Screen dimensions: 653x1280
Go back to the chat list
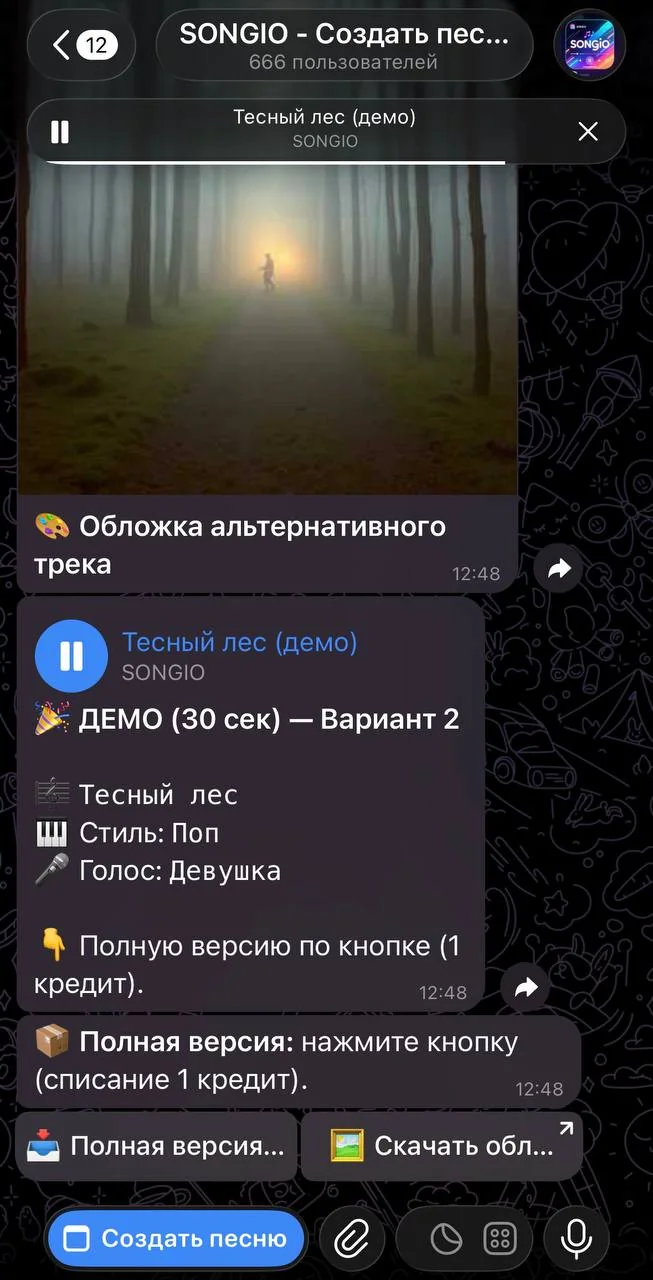point(81,44)
